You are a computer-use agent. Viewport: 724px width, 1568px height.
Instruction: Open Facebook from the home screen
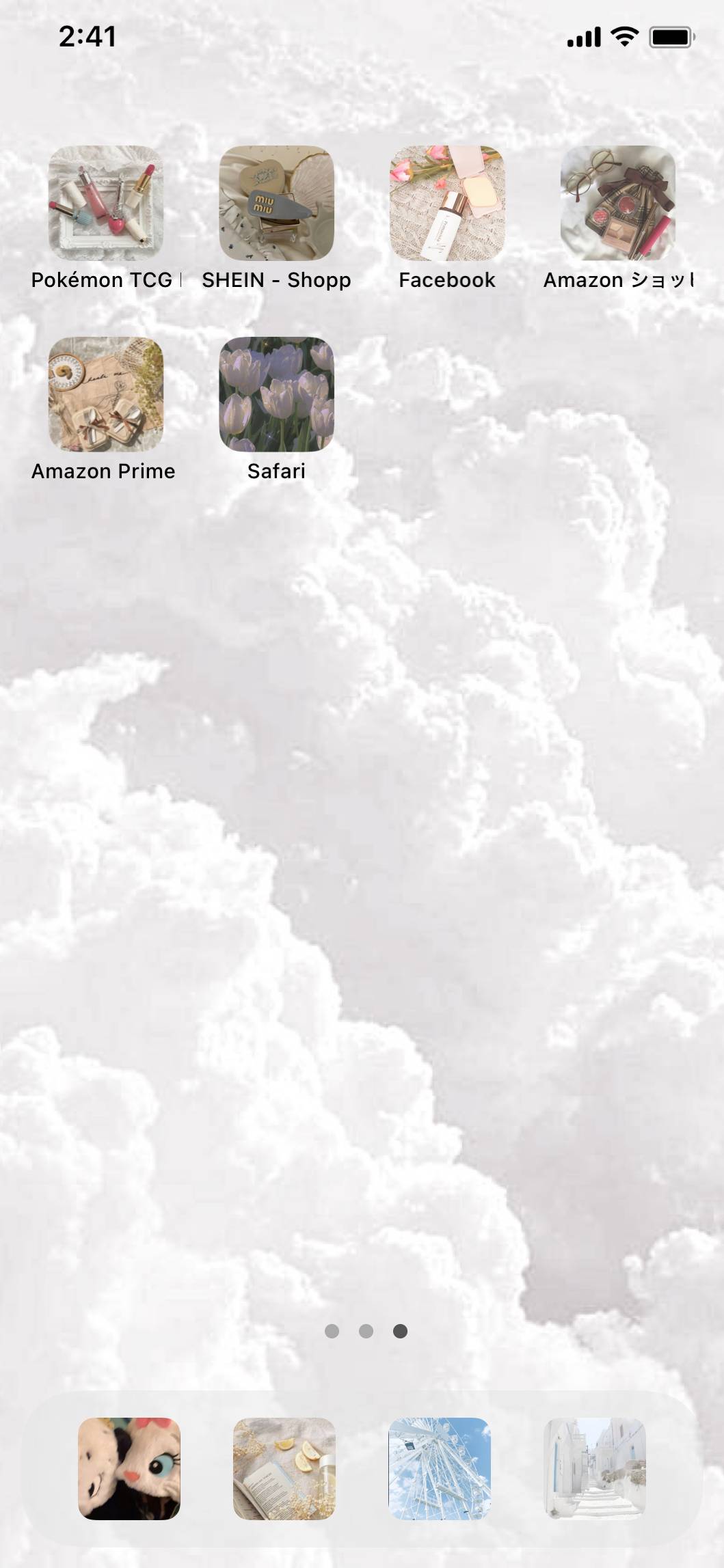pos(447,203)
